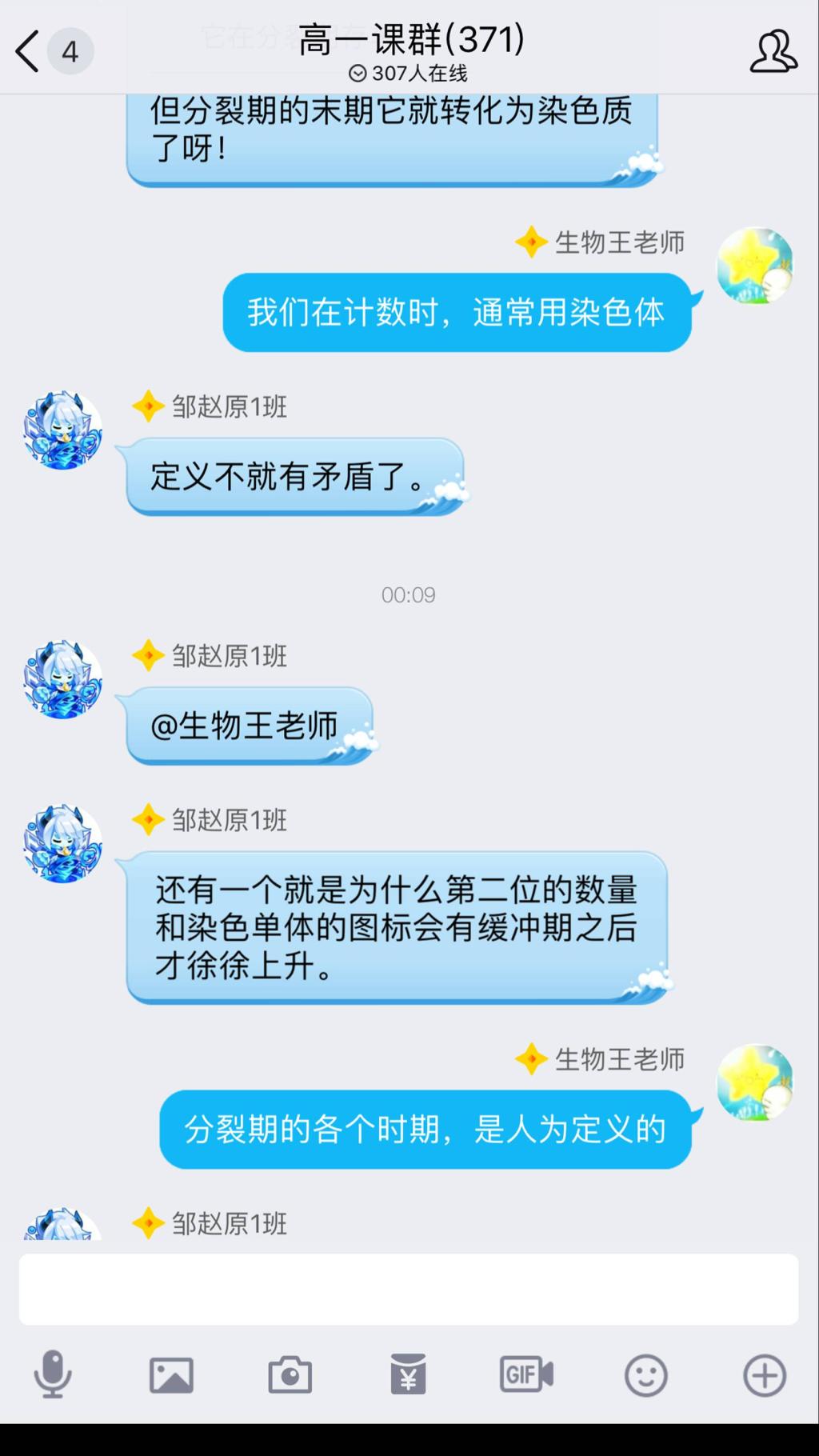Go back to the chat list

click(29, 51)
